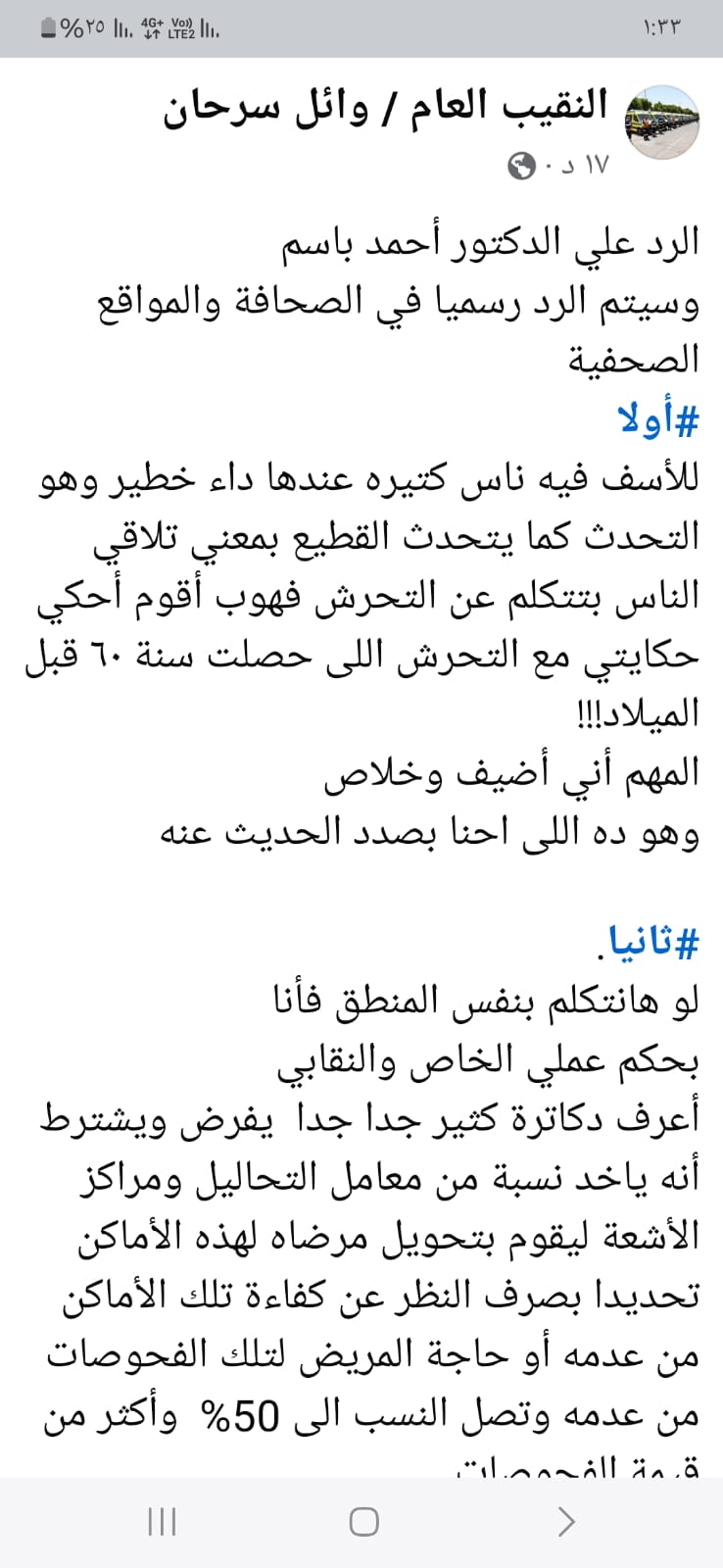
Task: Open recent apps from navigation bar
Action: click(x=162, y=1521)
